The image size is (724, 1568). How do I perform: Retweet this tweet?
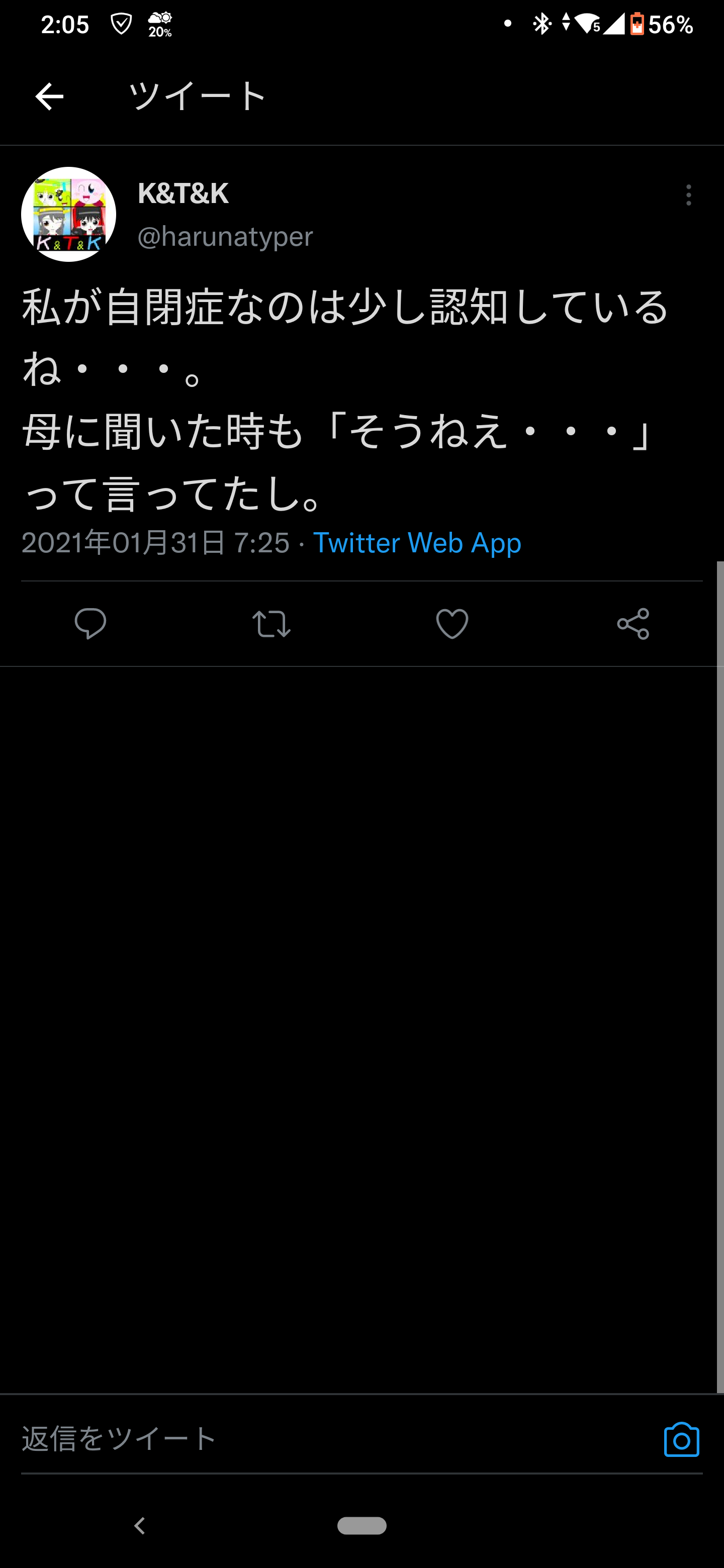click(271, 623)
